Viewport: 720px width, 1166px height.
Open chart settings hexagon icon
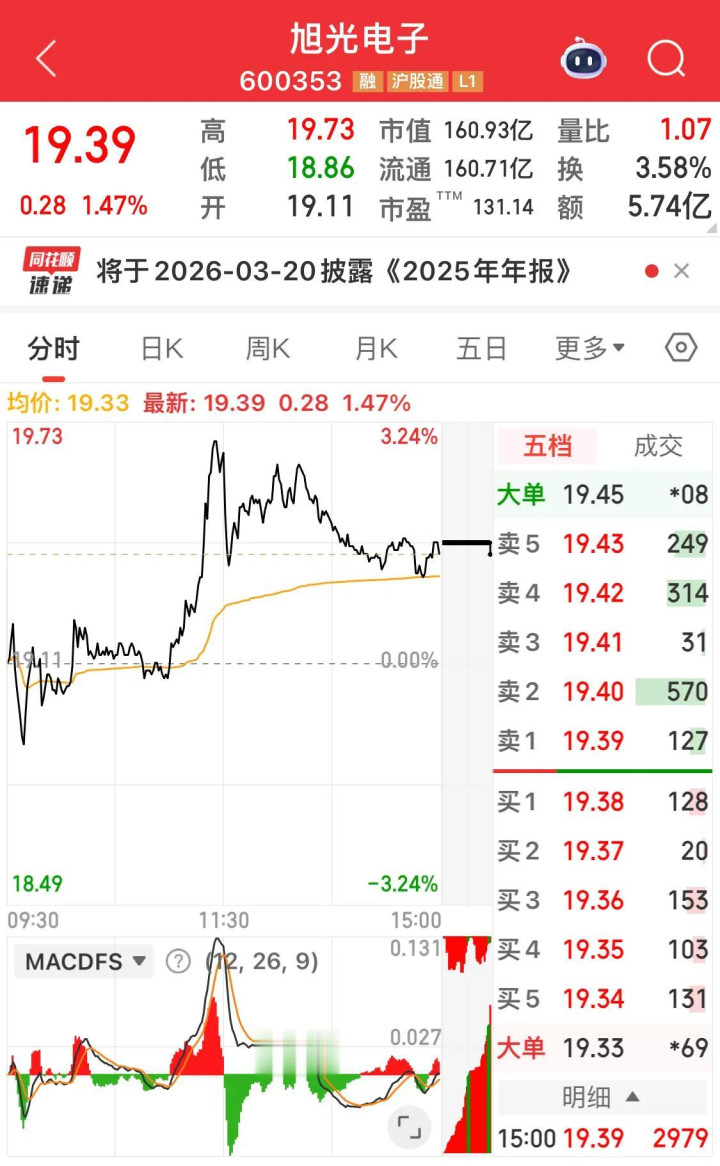681,348
